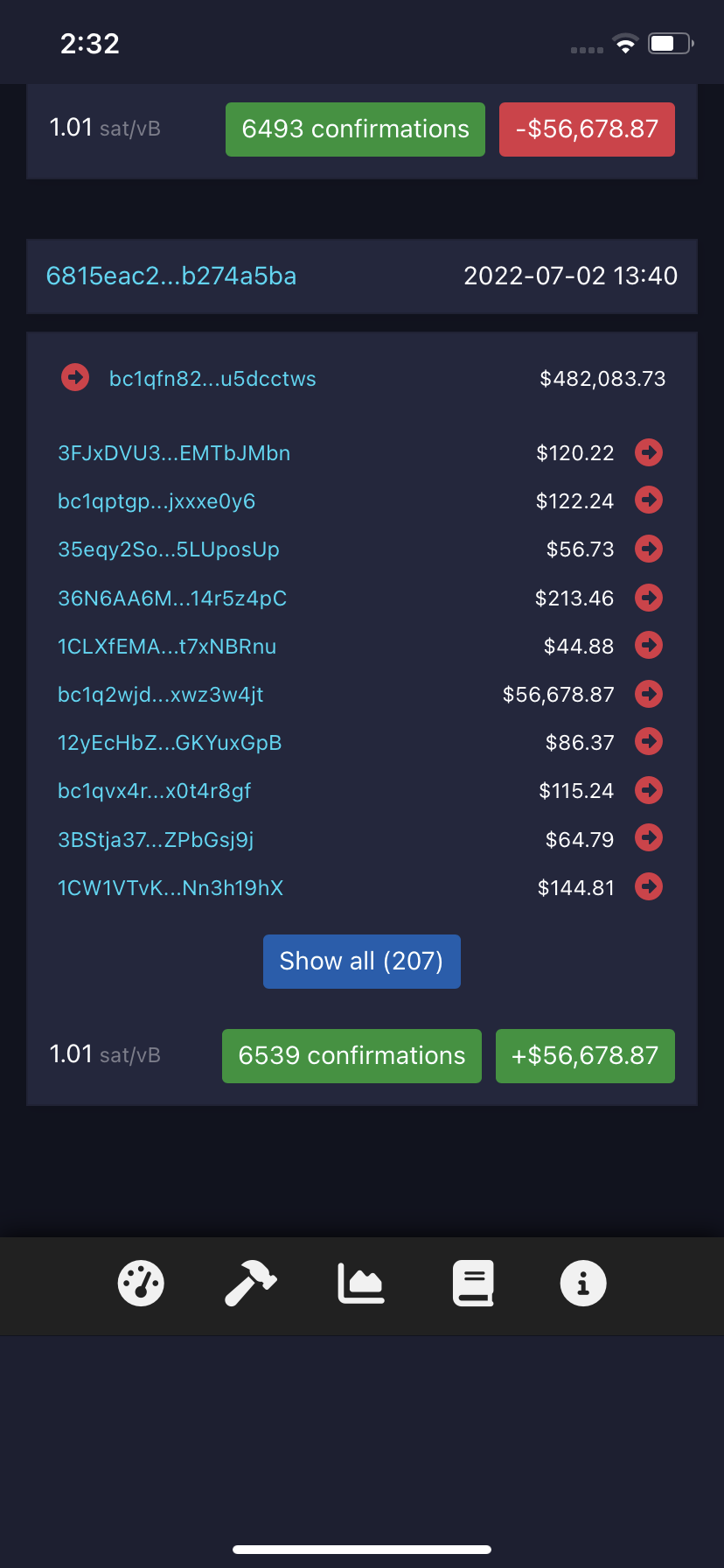The image size is (724, 1568).
Task: Open the graphs chart tab
Action: (361, 1284)
